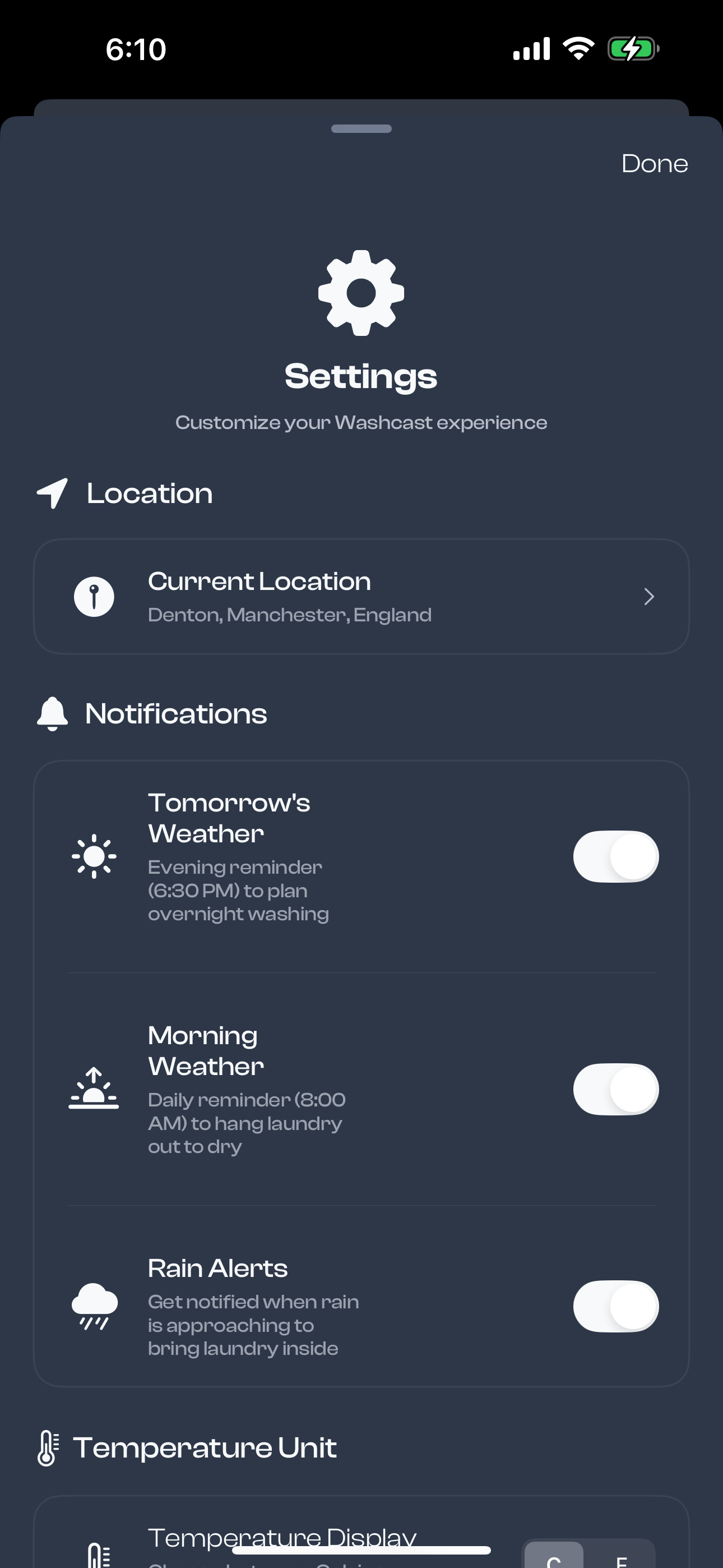
Task: Toggle Rain Alerts notifications
Action: (x=615, y=1306)
